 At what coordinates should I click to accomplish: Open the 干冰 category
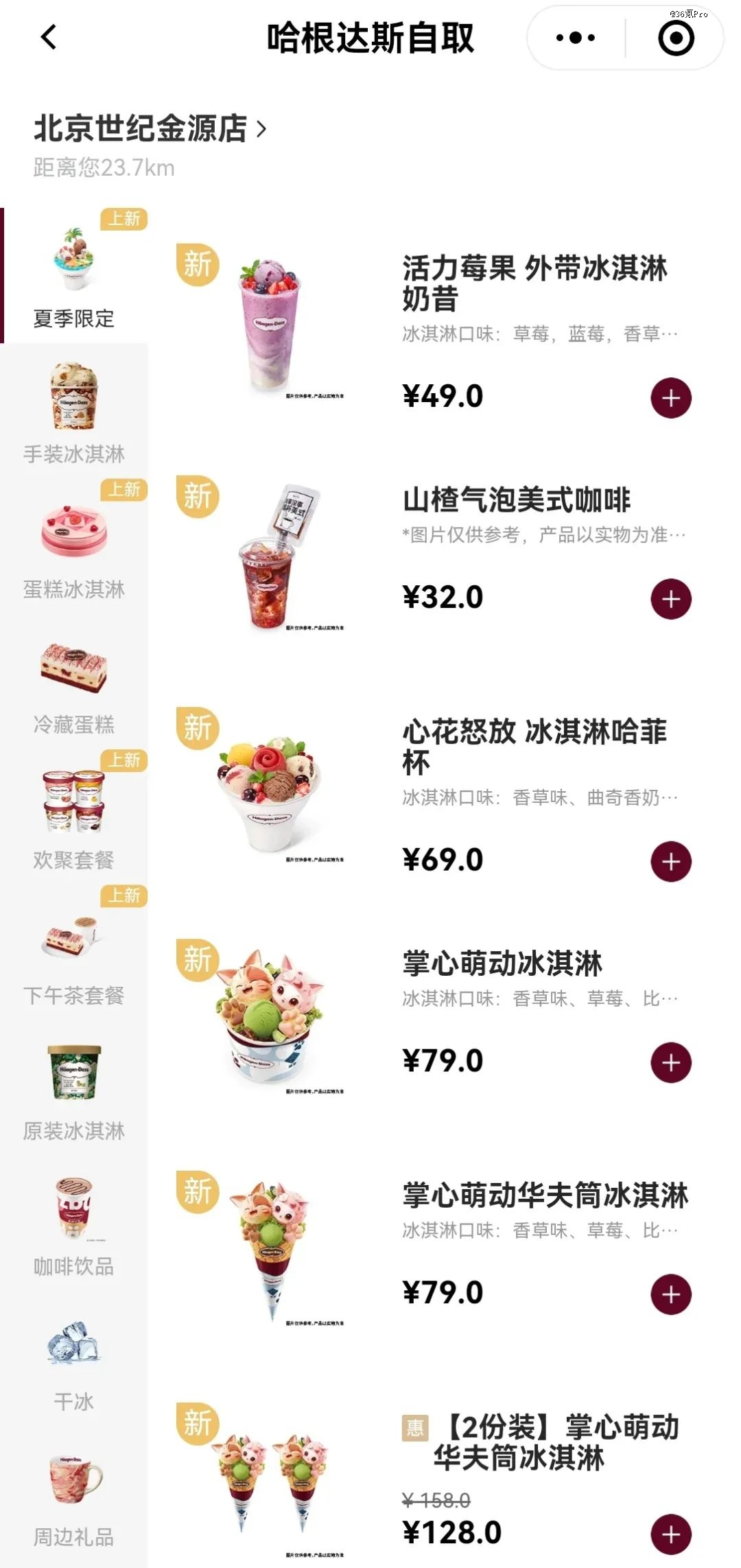tap(74, 1359)
